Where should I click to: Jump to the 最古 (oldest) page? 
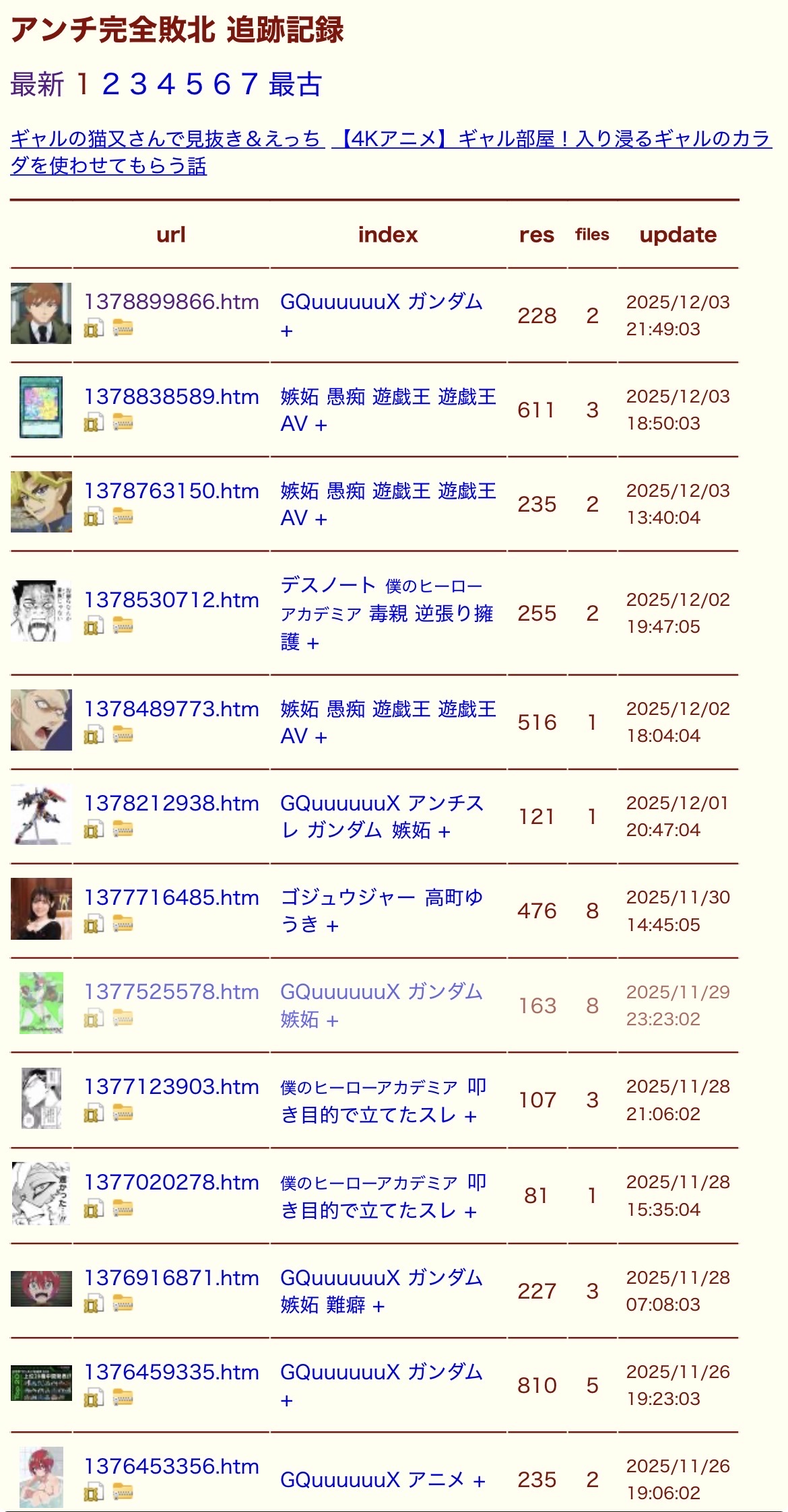click(x=295, y=85)
